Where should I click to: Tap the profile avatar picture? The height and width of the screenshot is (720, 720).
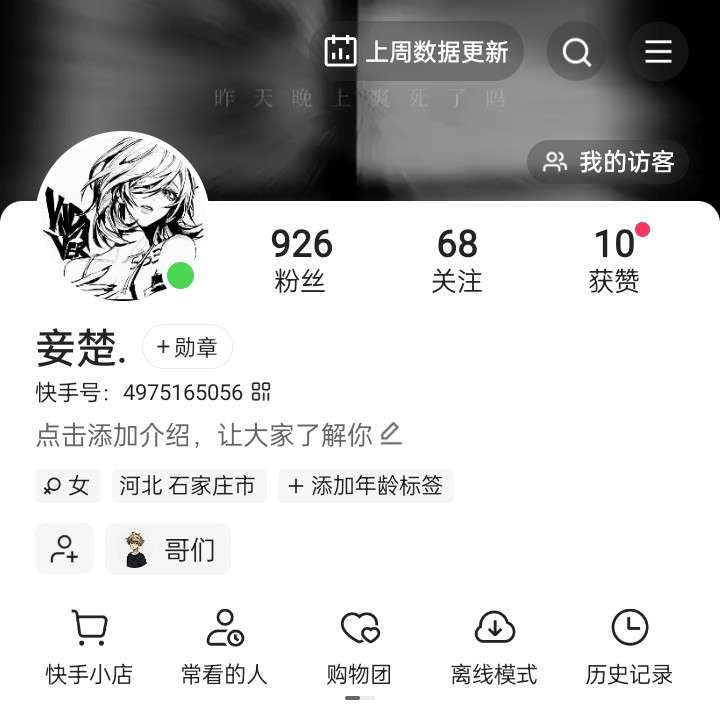121,217
